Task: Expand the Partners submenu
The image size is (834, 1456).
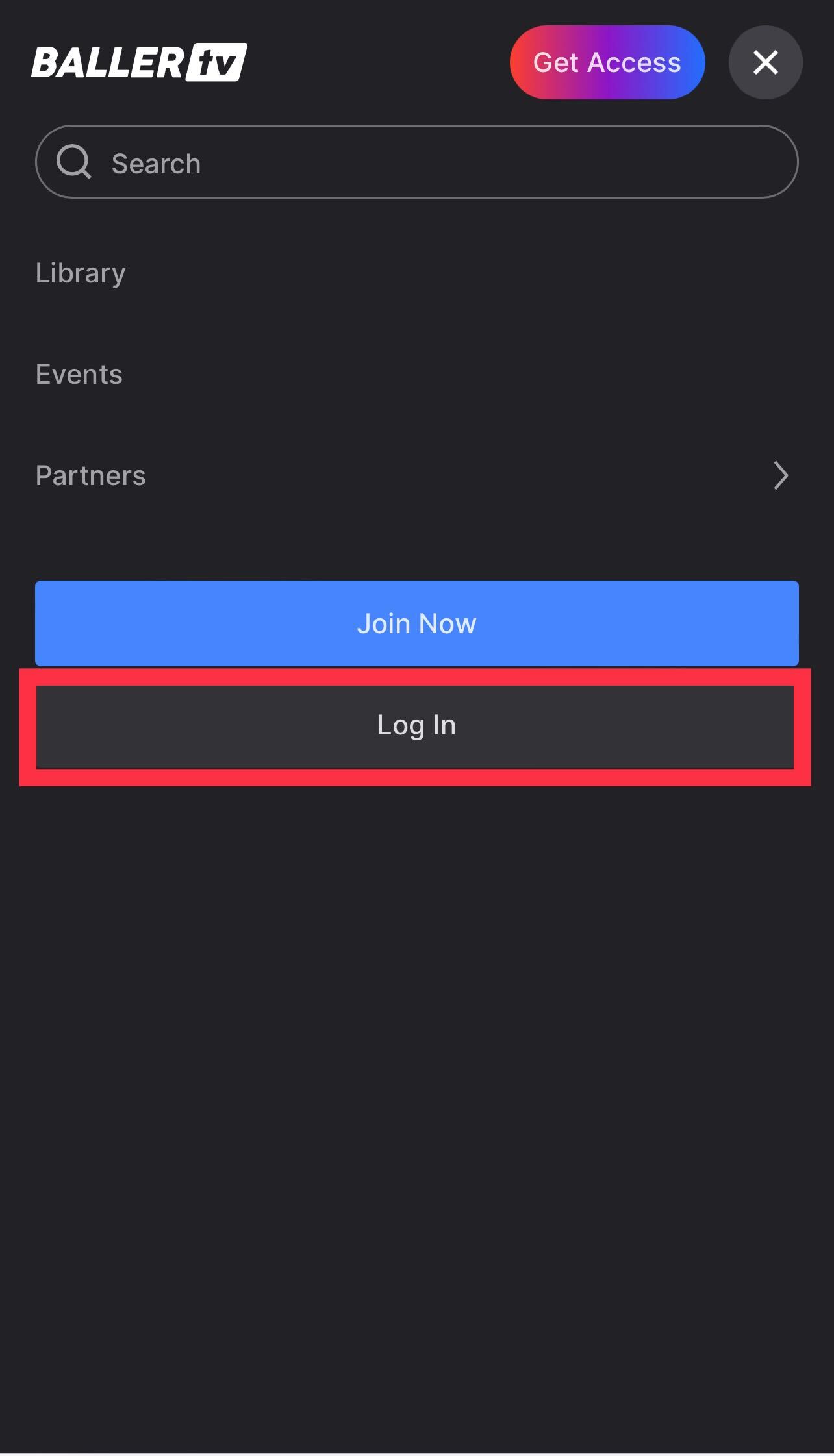Action: (416, 475)
